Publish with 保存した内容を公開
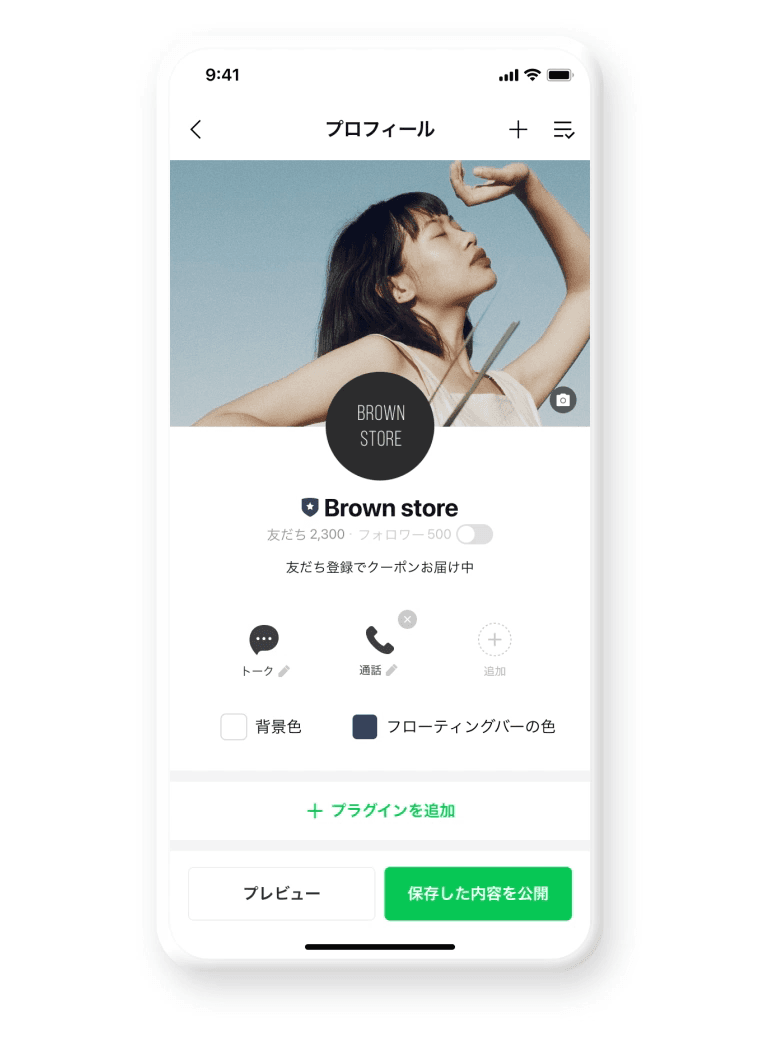 478,893
